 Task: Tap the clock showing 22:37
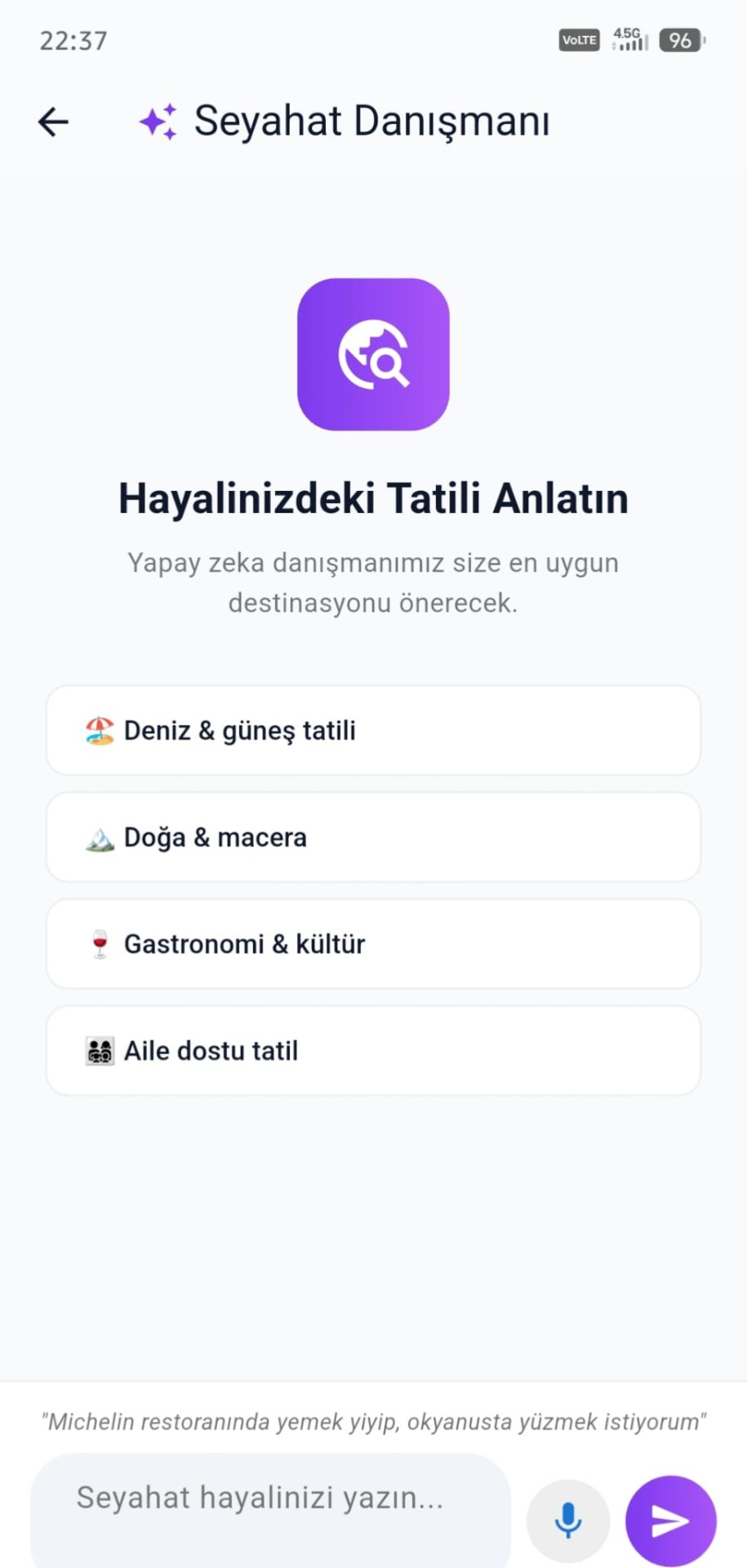coord(73,40)
